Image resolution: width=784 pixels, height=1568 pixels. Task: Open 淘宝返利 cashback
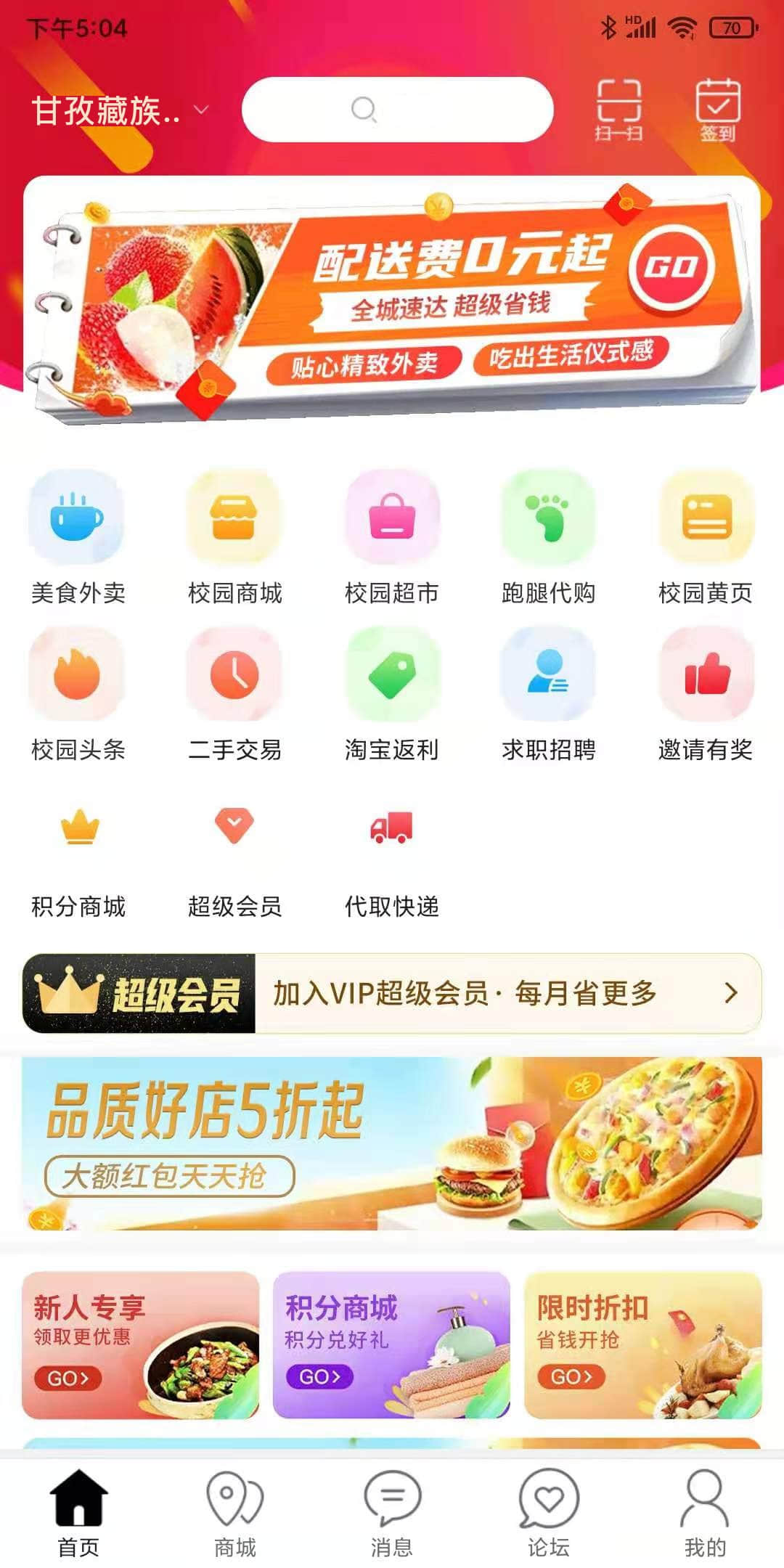(391, 695)
